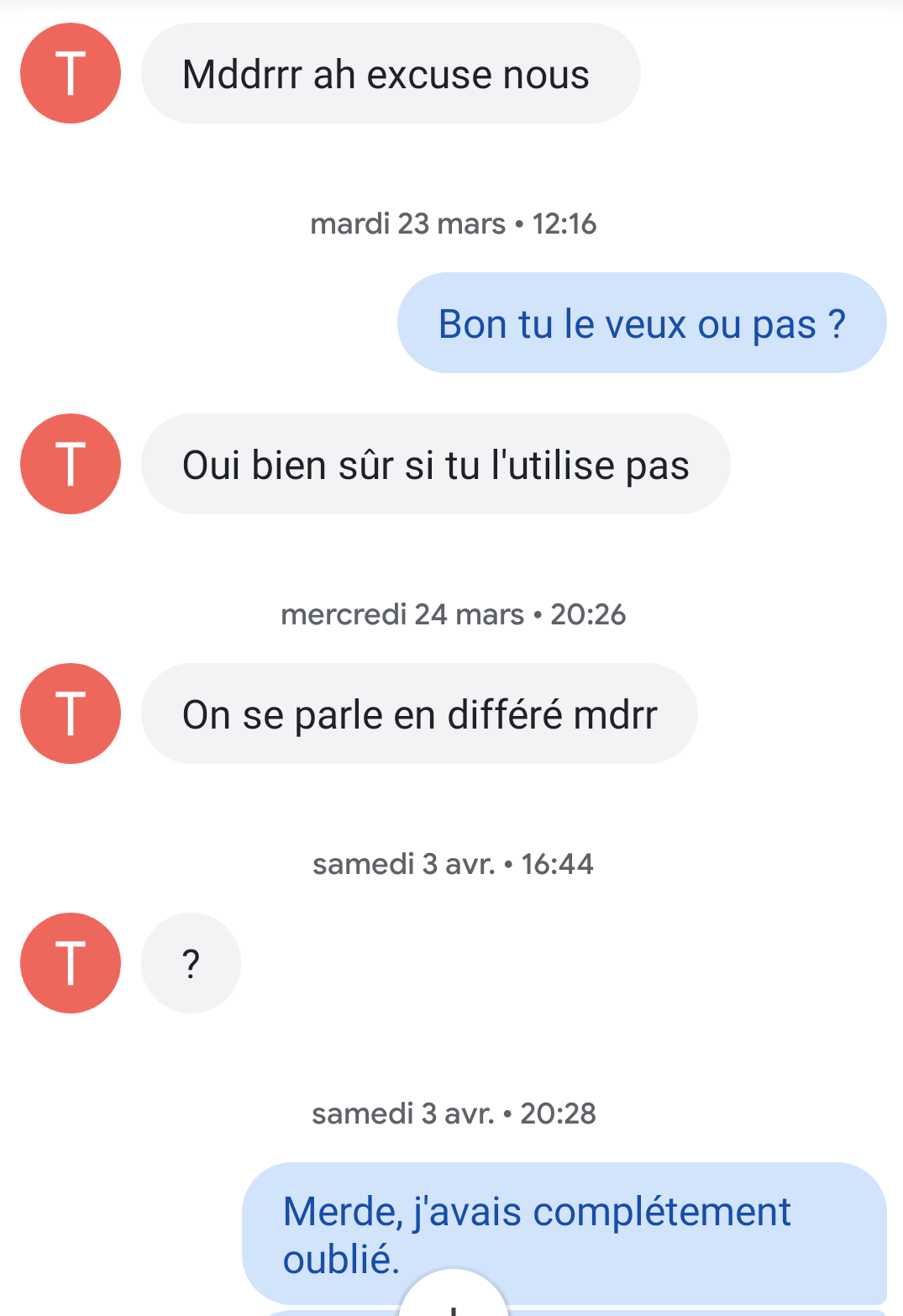Open contact profile via the top red "T" avatar
The height and width of the screenshot is (1316, 903).
coord(71,74)
